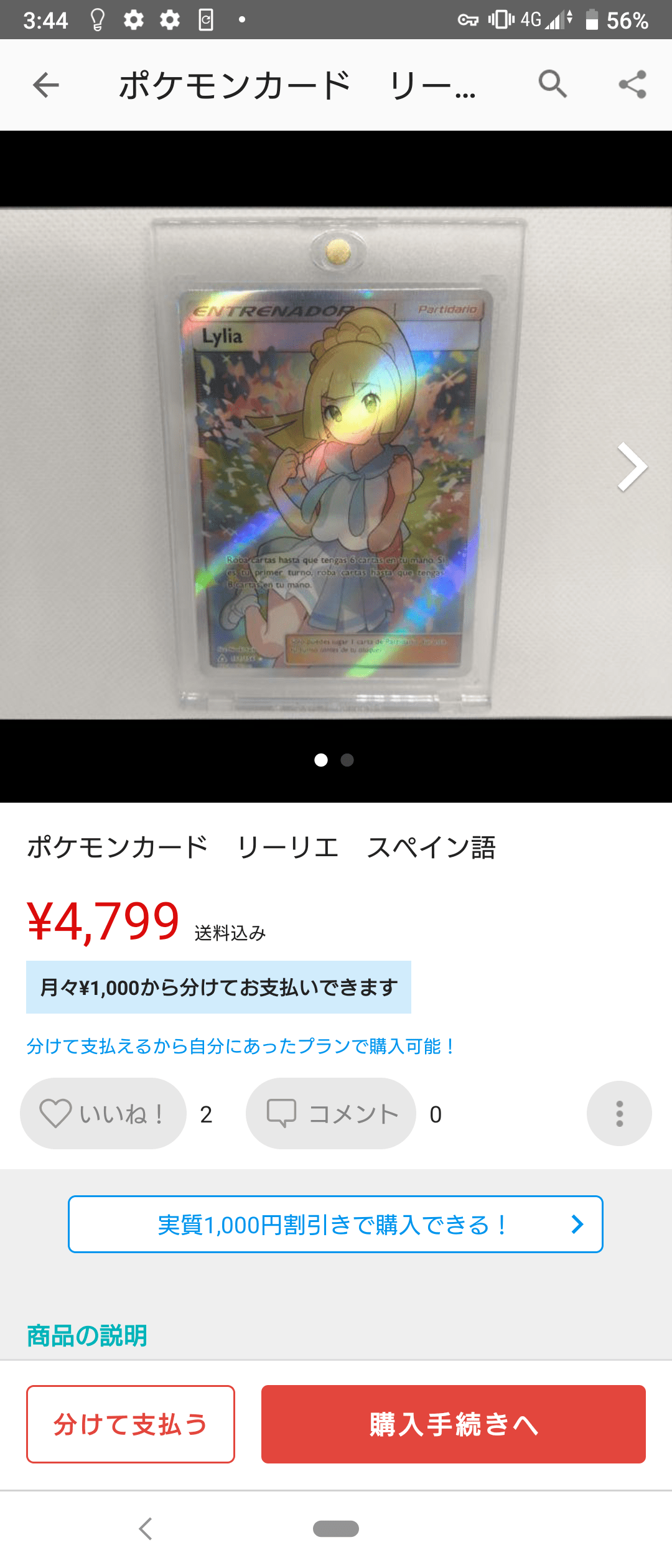The width and height of the screenshot is (672, 1568).
Task: Share this Pokémon card listing
Action: pyautogui.click(x=632, y=84)
